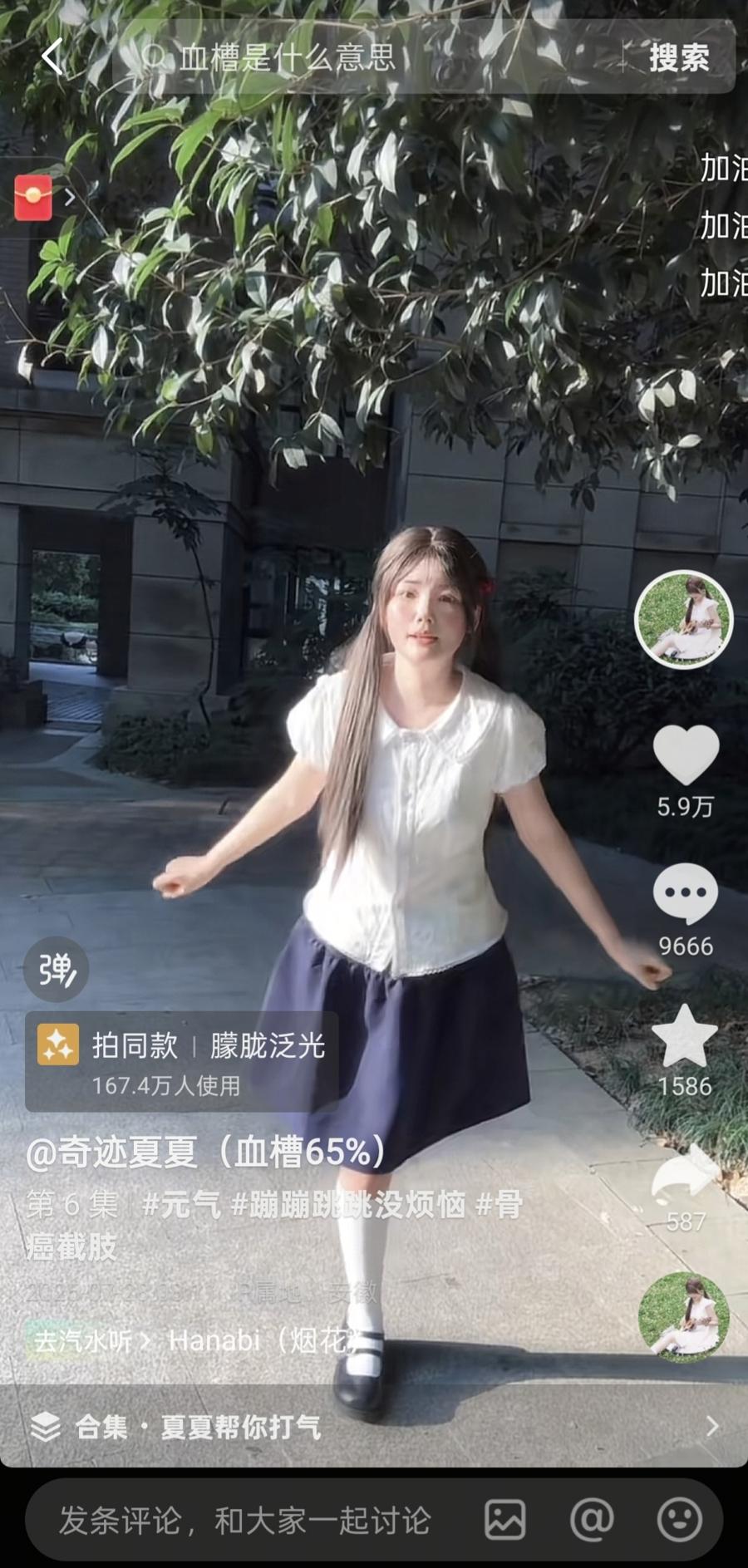Tap the search field showing 血槽是什么意思
Image resolution: width=748 pixels, height=1568 pixels.
366,57
